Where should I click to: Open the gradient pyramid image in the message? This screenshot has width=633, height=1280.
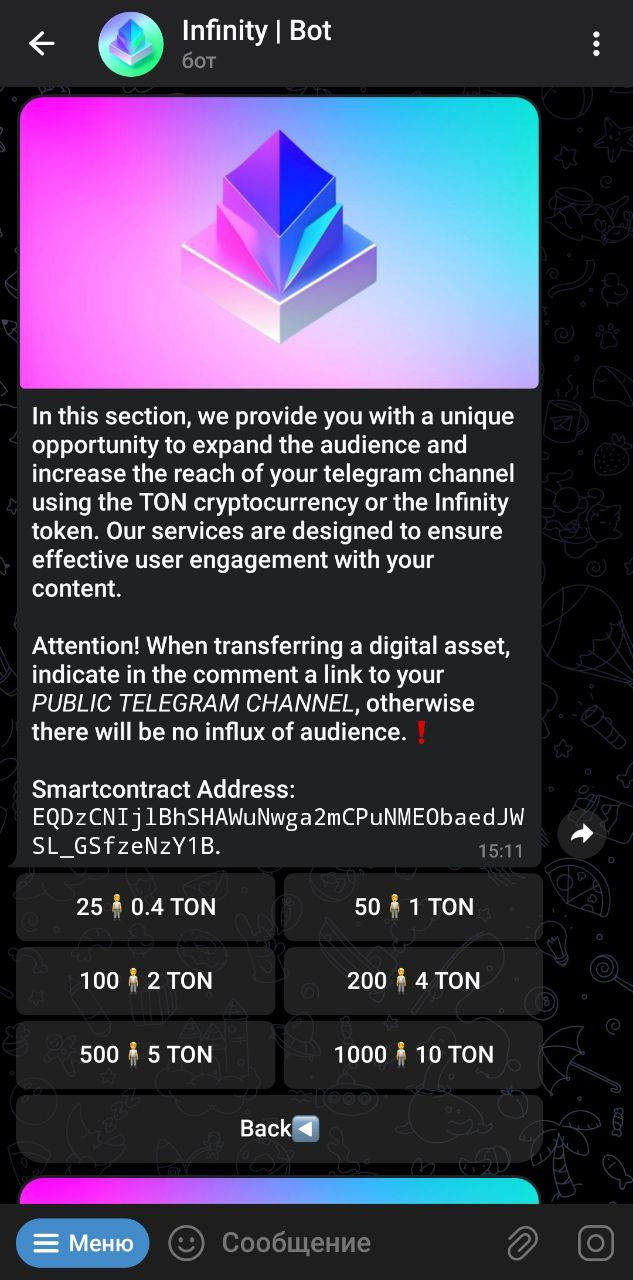coord(279,243)
